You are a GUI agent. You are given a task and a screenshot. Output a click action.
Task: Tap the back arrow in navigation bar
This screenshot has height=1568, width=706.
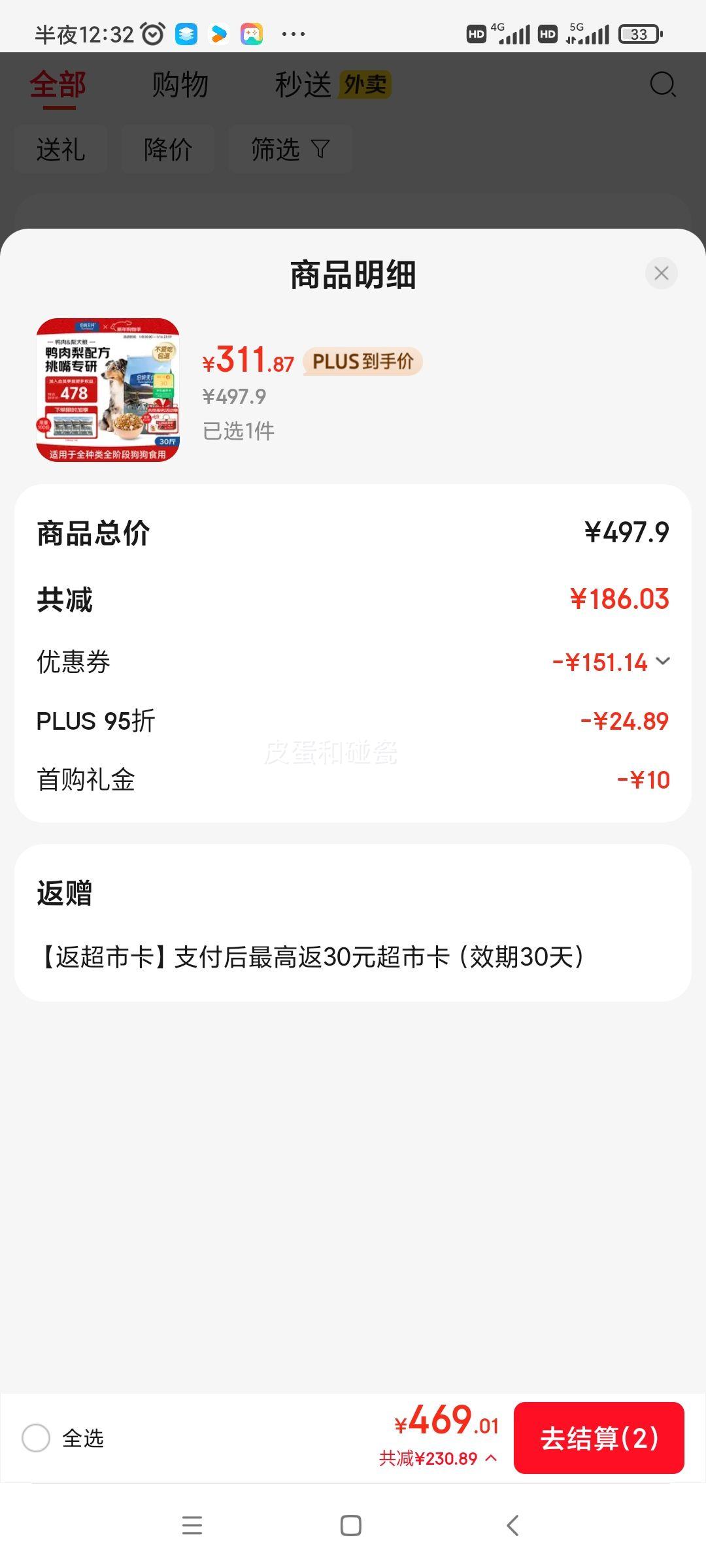511,1526
